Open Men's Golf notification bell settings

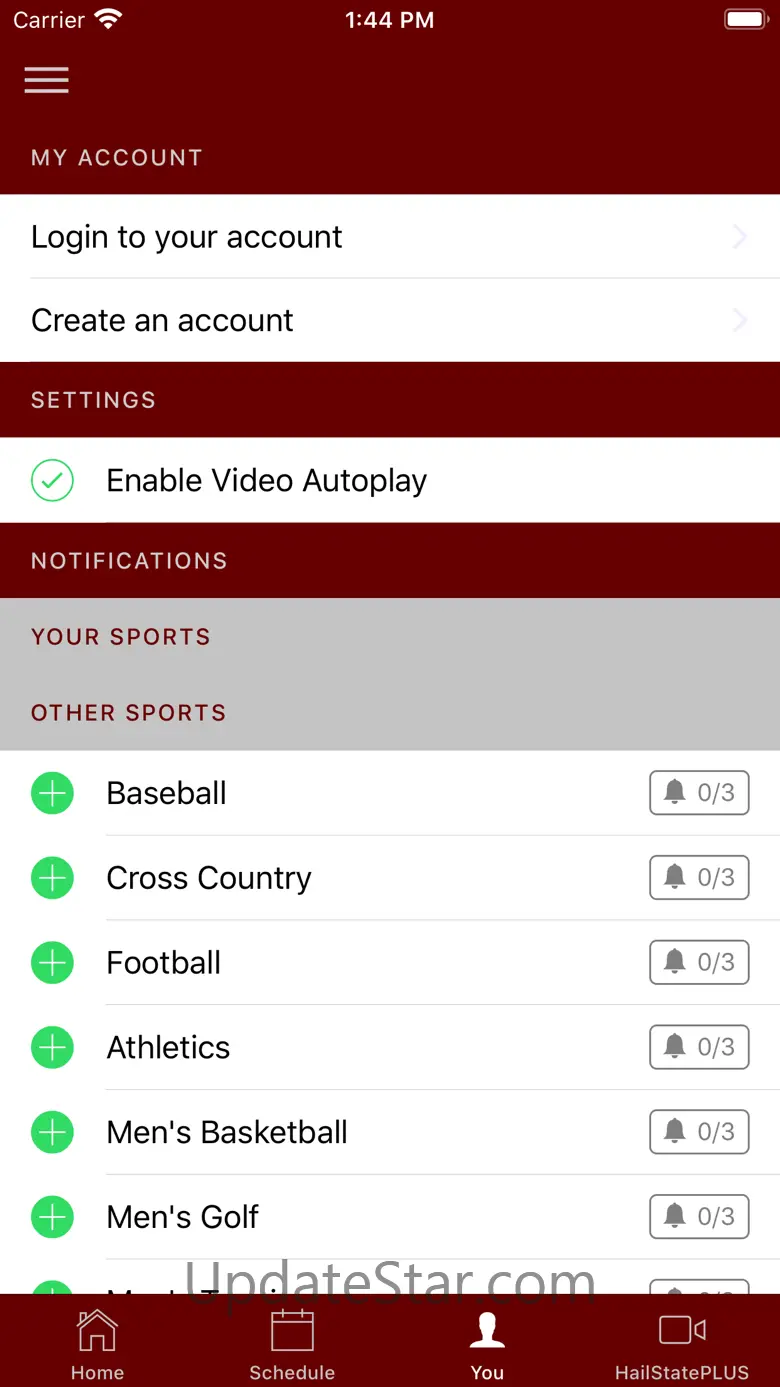pyautogui.click(x=699, y=1217)
